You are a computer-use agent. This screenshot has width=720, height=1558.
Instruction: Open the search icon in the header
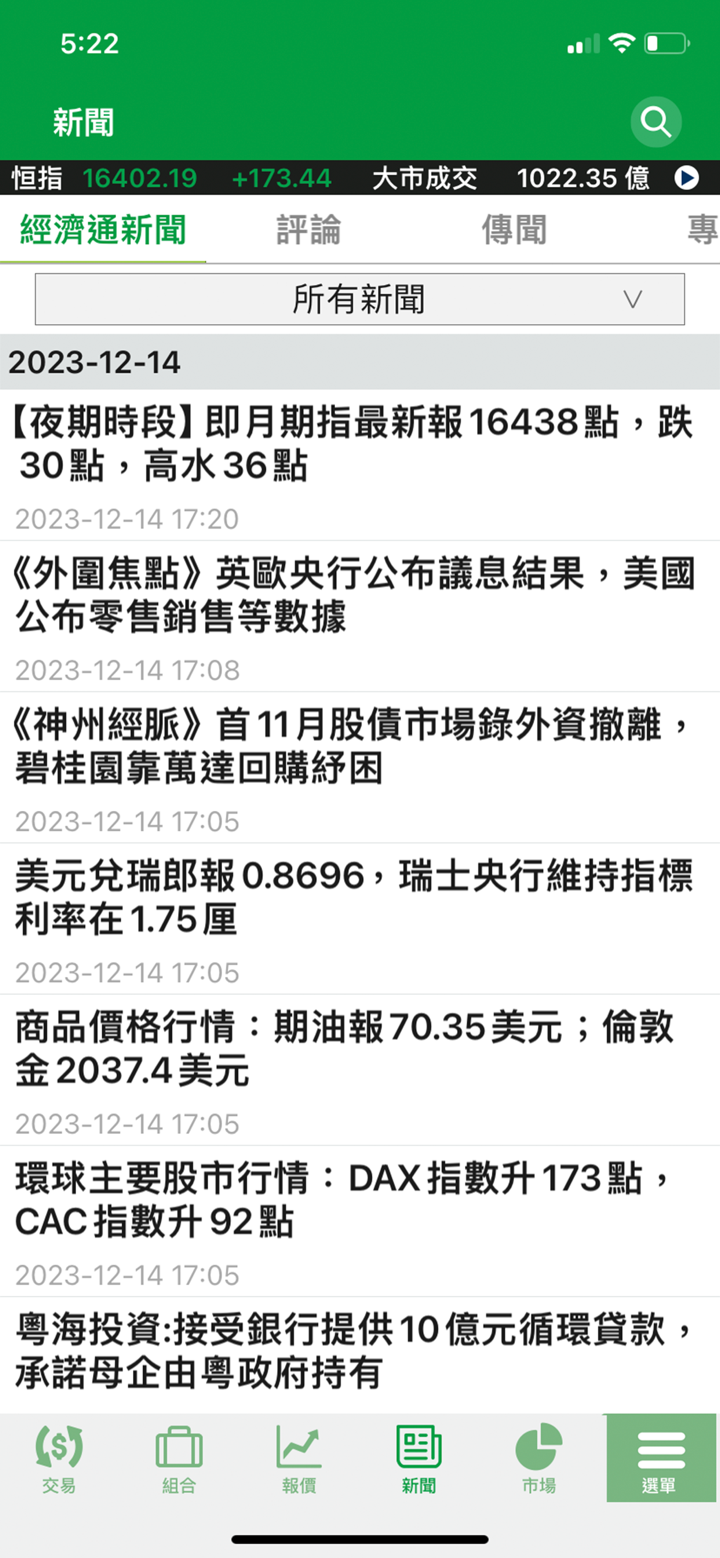(x=656, y=122)
